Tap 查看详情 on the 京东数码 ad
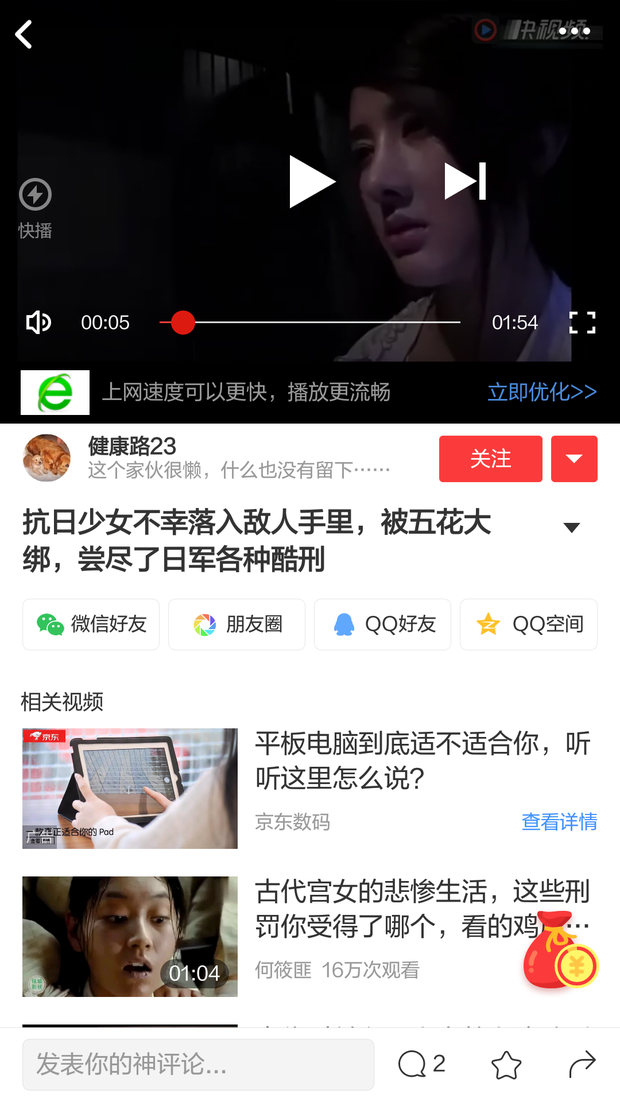The image size is (620, 1102). 559,822
